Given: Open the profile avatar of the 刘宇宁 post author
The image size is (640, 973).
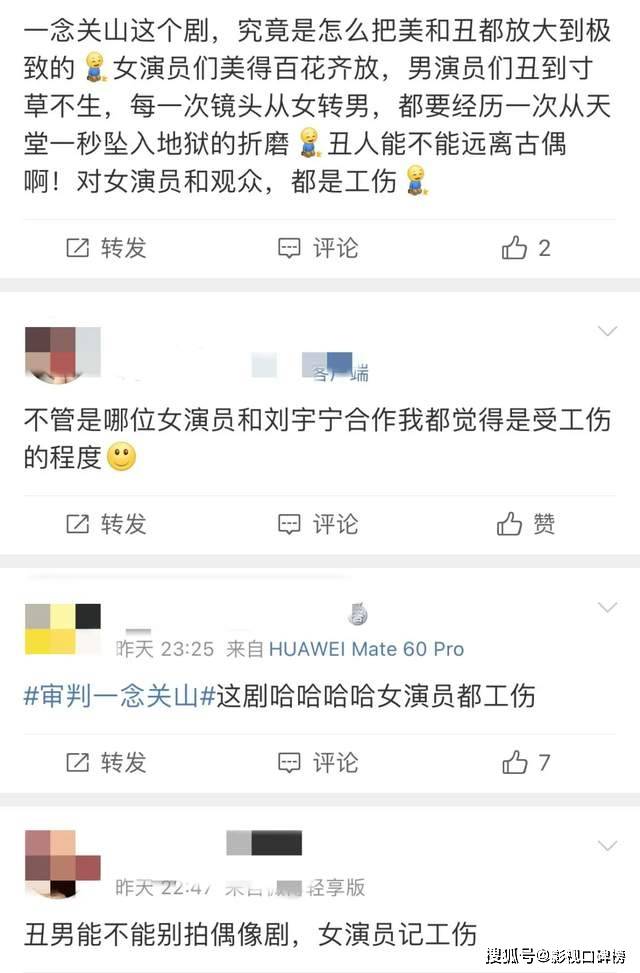Looking at the screenshot, I should (x=62, y=354).
